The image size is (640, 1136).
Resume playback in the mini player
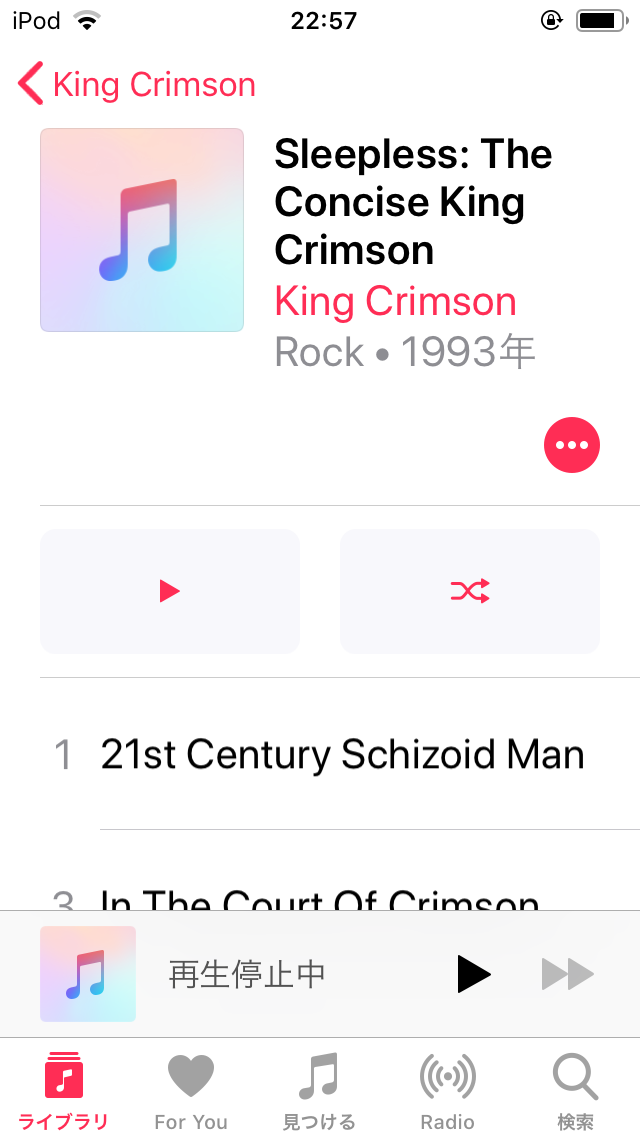(474, 974)
